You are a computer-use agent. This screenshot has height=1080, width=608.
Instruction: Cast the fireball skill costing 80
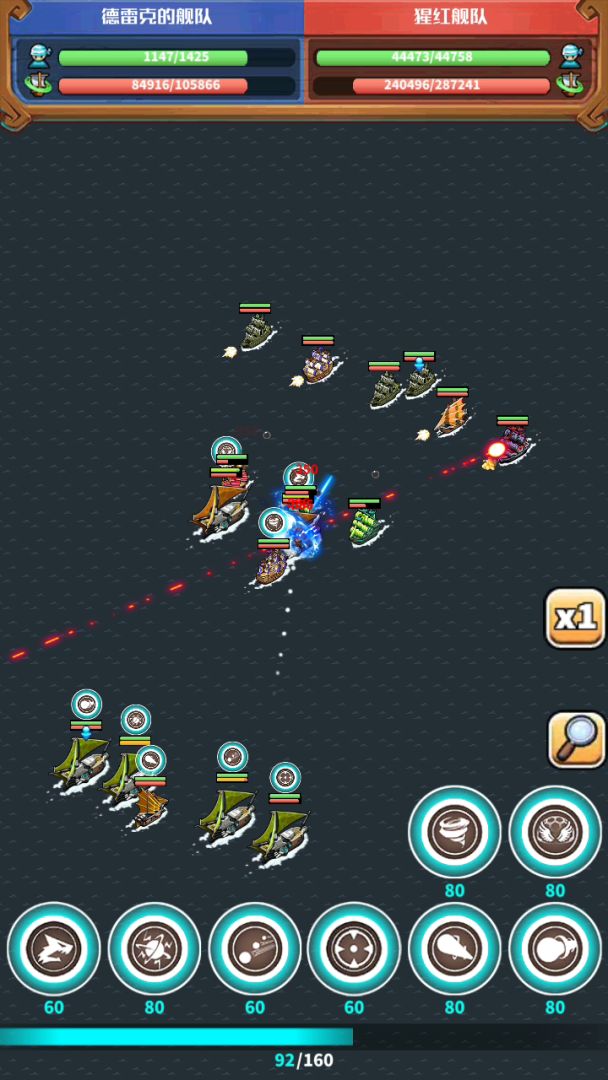pos(555,948)
